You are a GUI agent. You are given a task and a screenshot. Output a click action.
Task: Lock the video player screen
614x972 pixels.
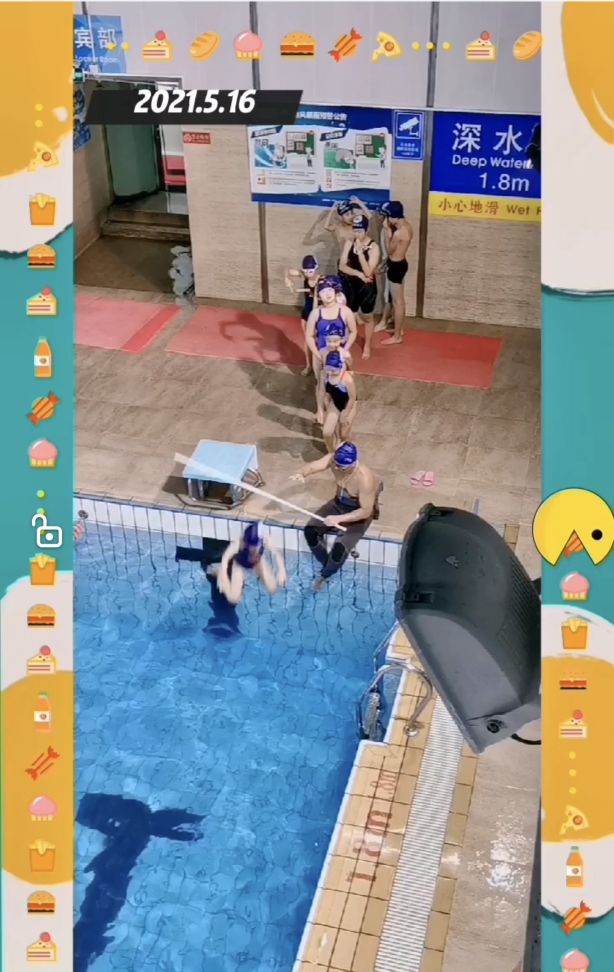[x=47, y=531]
